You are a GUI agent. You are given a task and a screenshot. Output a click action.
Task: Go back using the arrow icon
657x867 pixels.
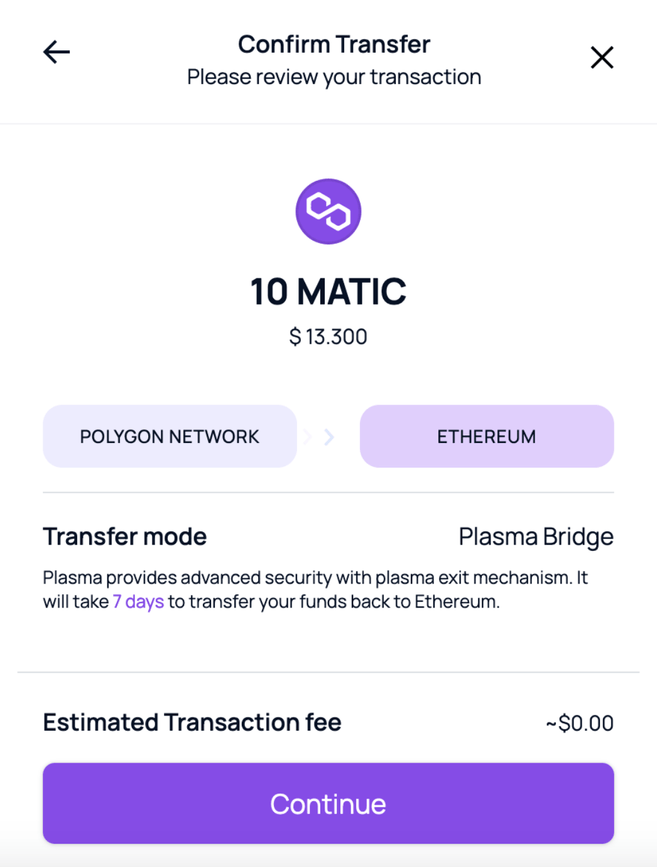[x=57, y=52]
